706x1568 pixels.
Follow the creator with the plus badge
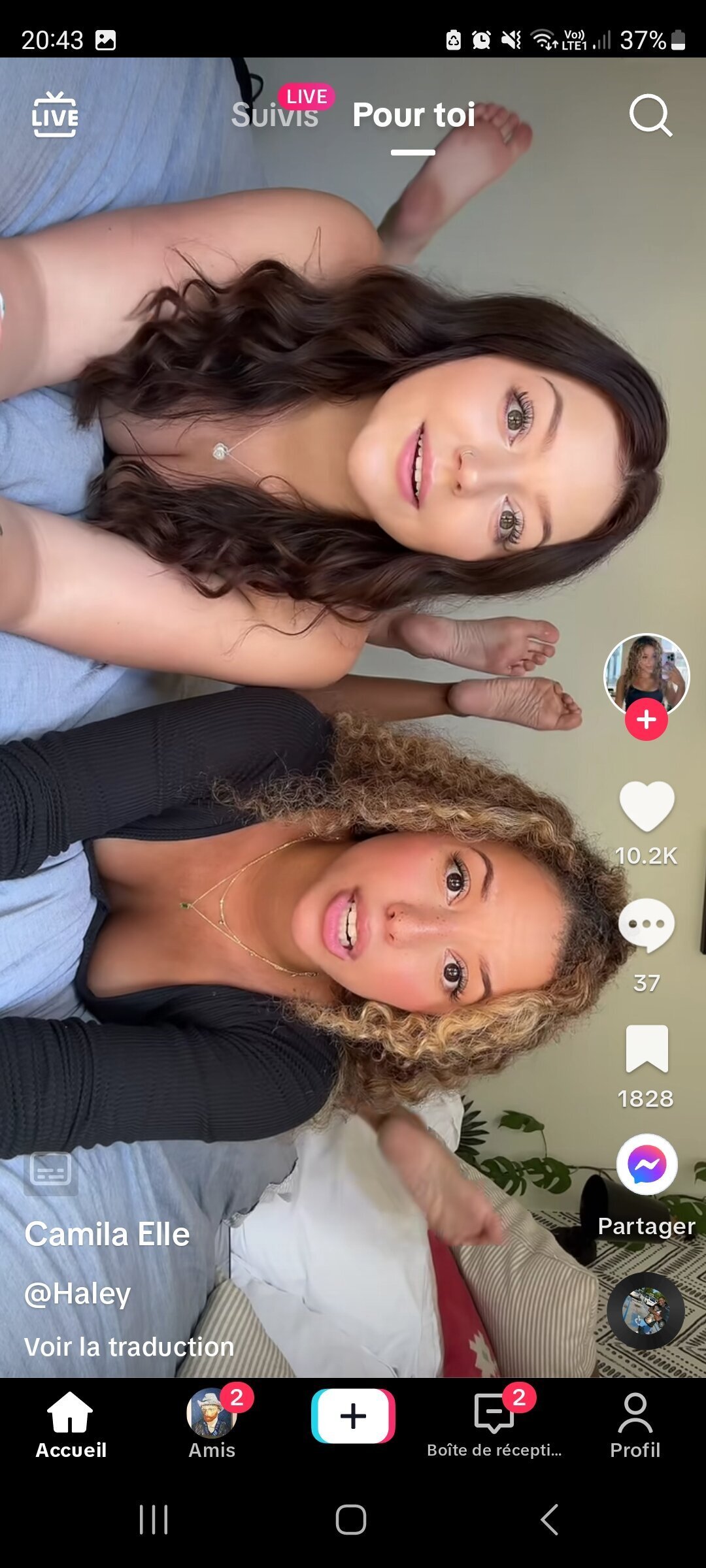(646, 719)
